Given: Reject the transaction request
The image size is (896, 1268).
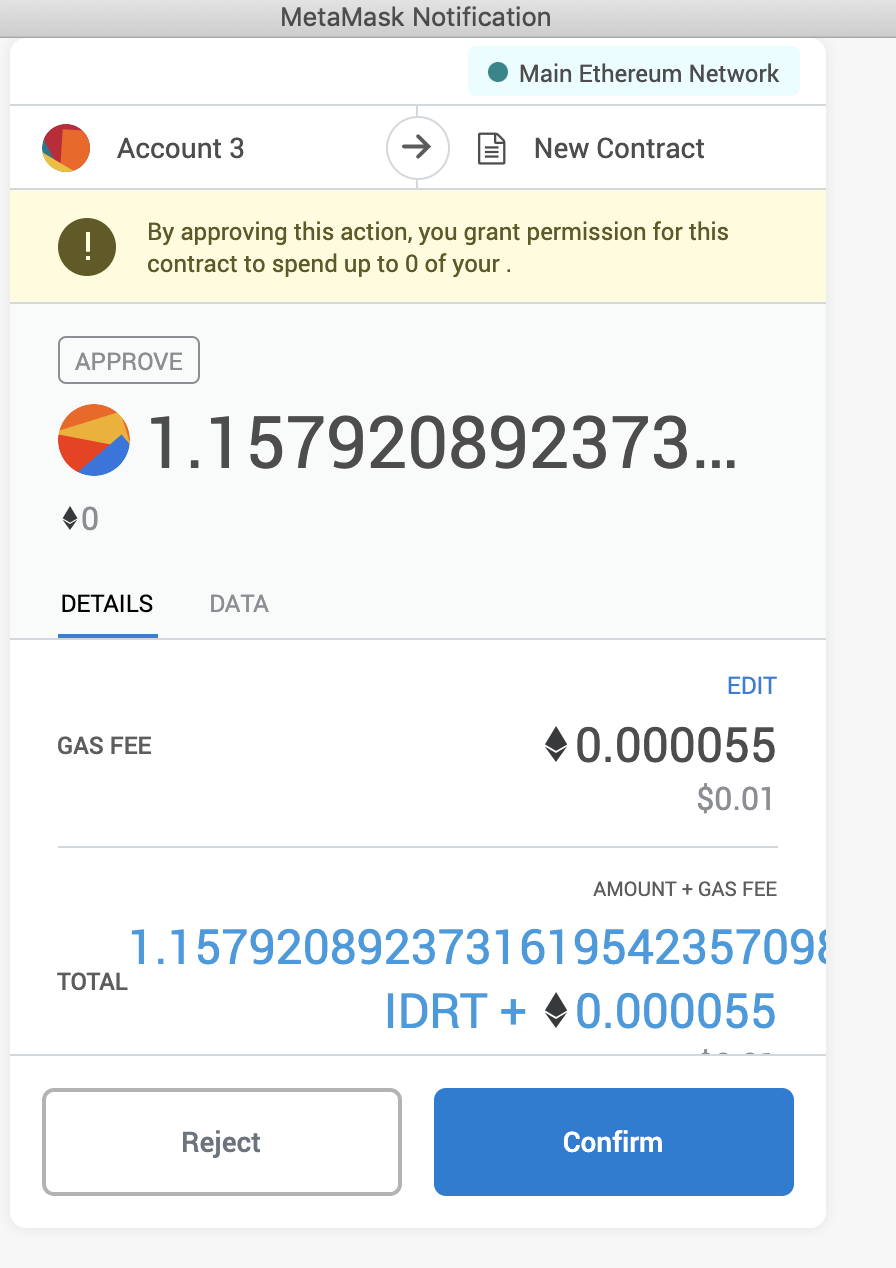Looking at the screenshot, I should [x=221, y=1142].
